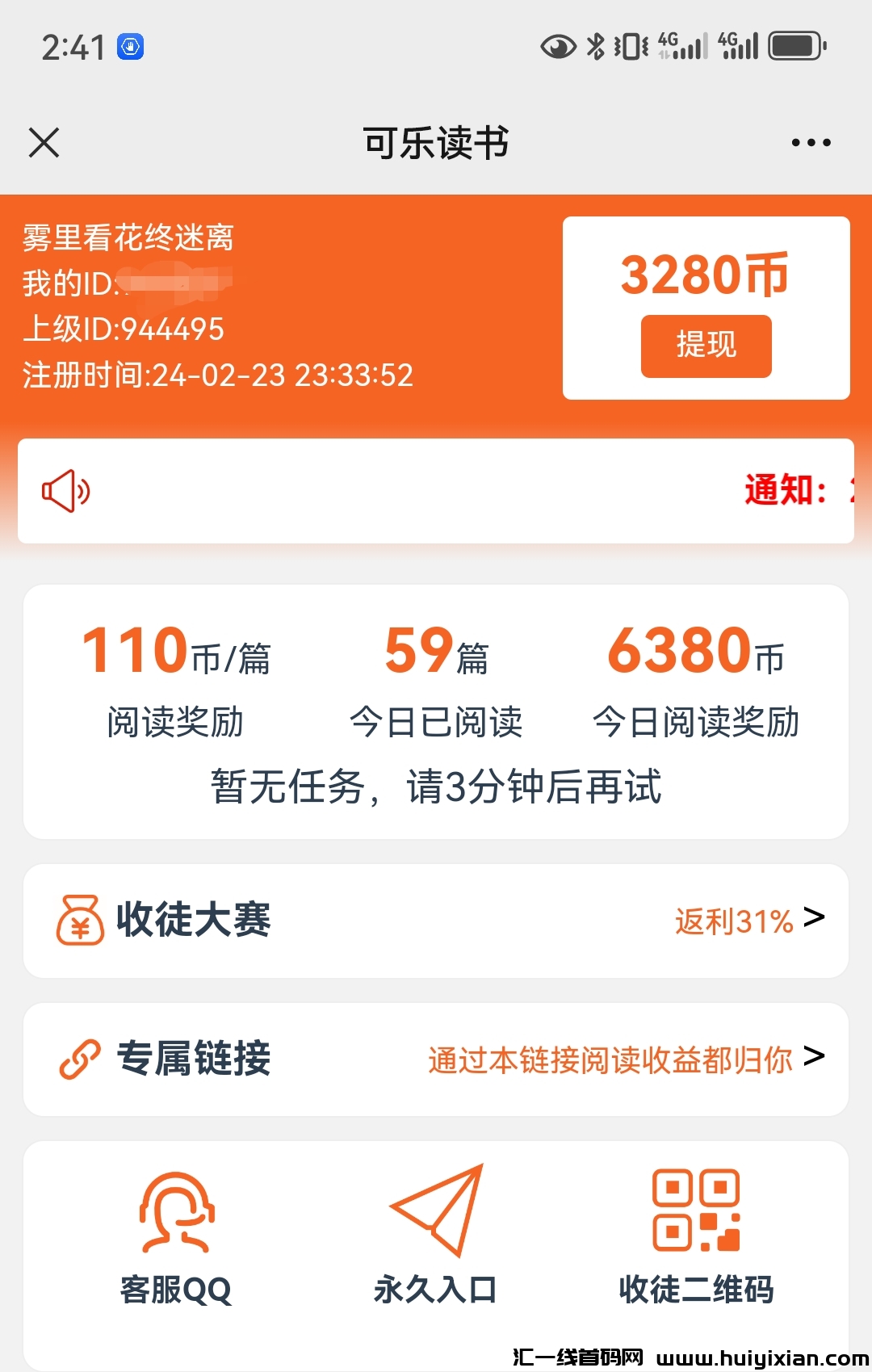The width and height of the screenshot is (872, 1372).
Task: Open the 返利31% rebate link
Action: (732, 921)
